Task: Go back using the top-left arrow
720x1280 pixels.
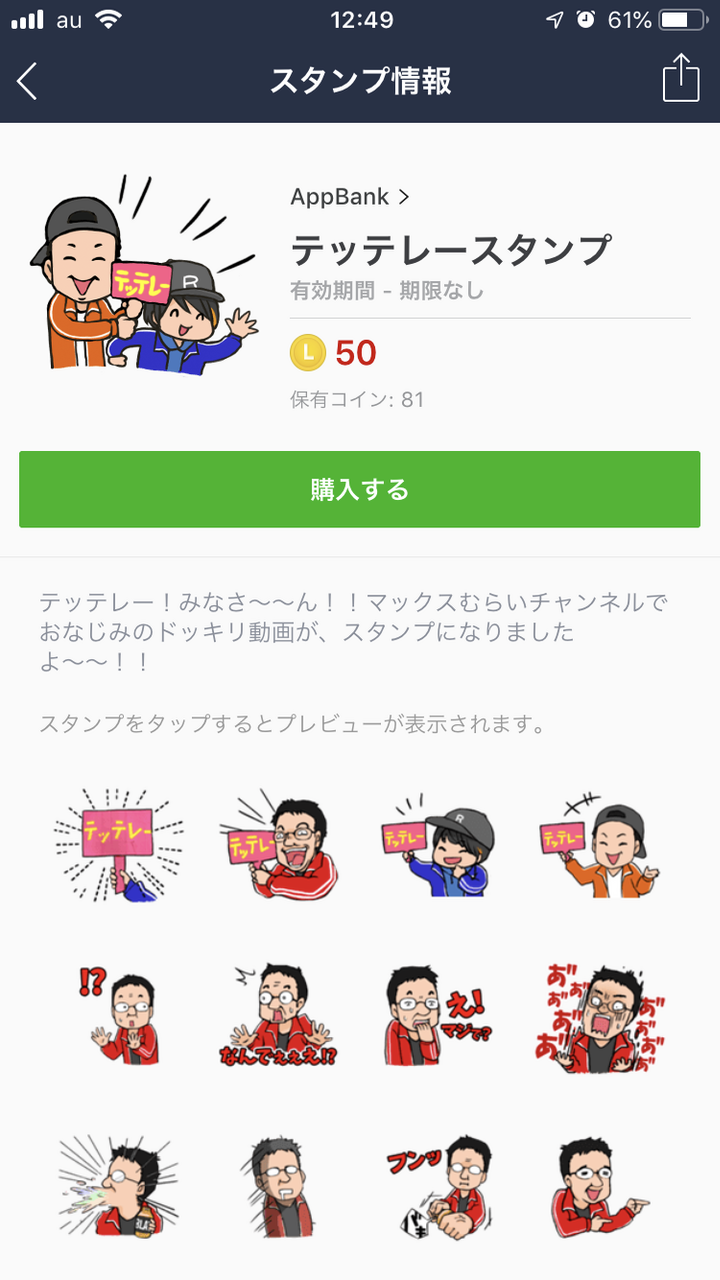Action: pyautogui.click(x=28, y=81)
